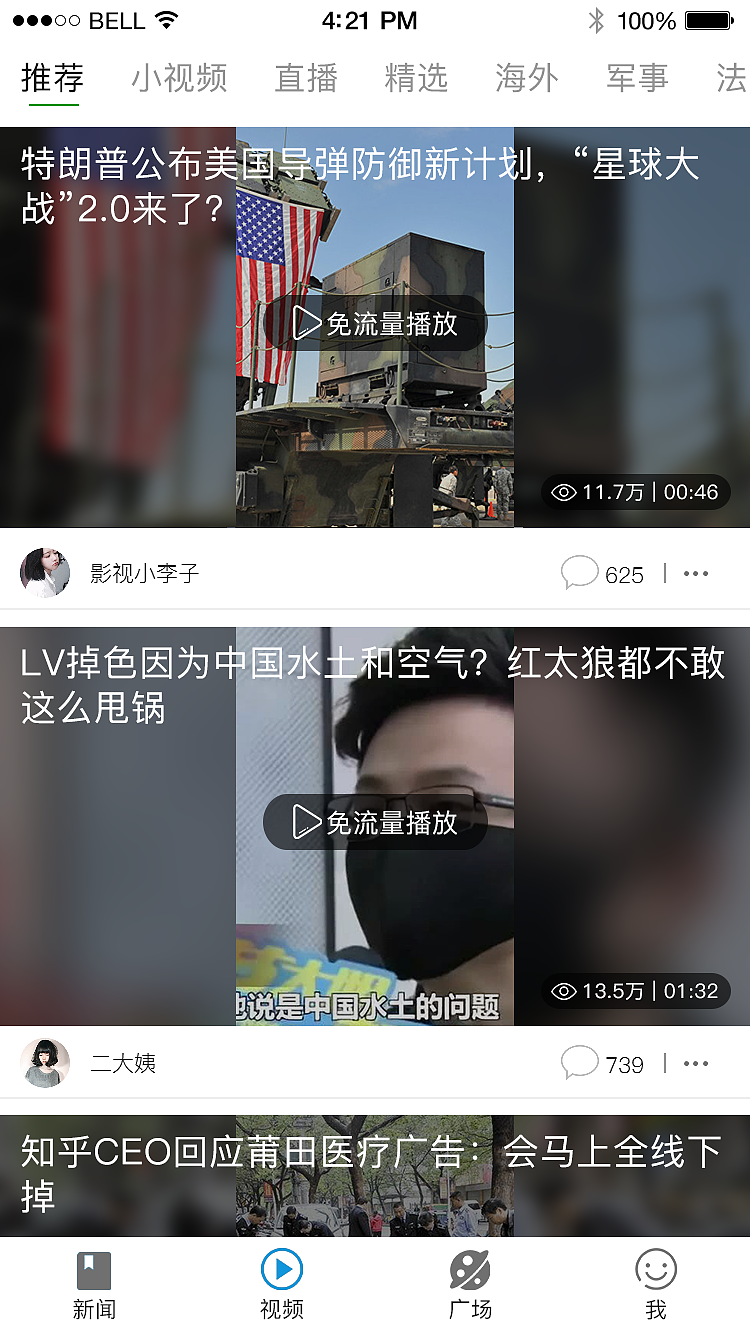Open more options on the LV video card
The height and width of the screenshot is (1334, 750).
[x=695, y=1063]
